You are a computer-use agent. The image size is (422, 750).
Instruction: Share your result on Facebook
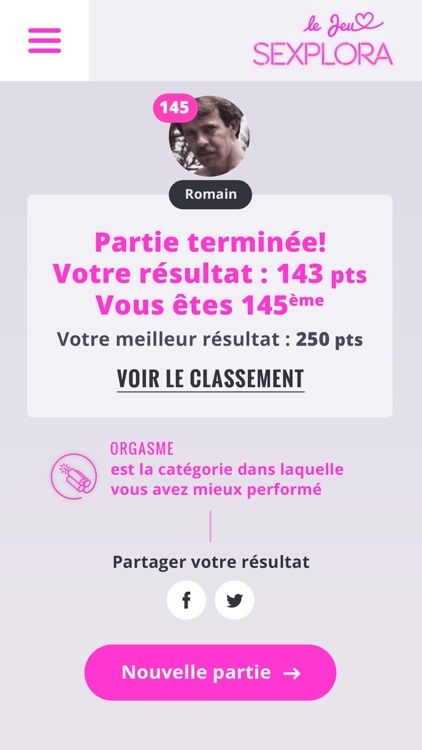click(x=187, y=600)
